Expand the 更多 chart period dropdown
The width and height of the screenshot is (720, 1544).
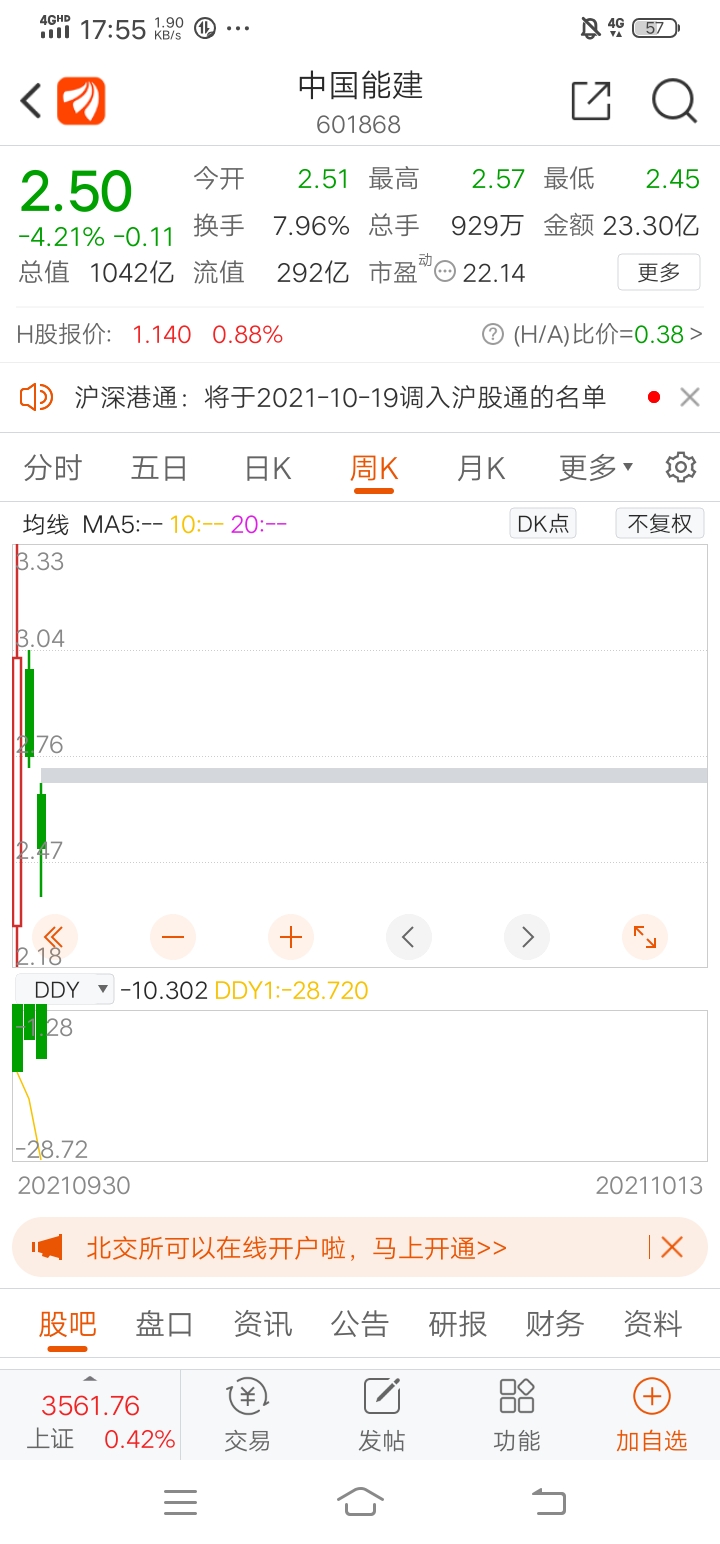pos(595,468)
